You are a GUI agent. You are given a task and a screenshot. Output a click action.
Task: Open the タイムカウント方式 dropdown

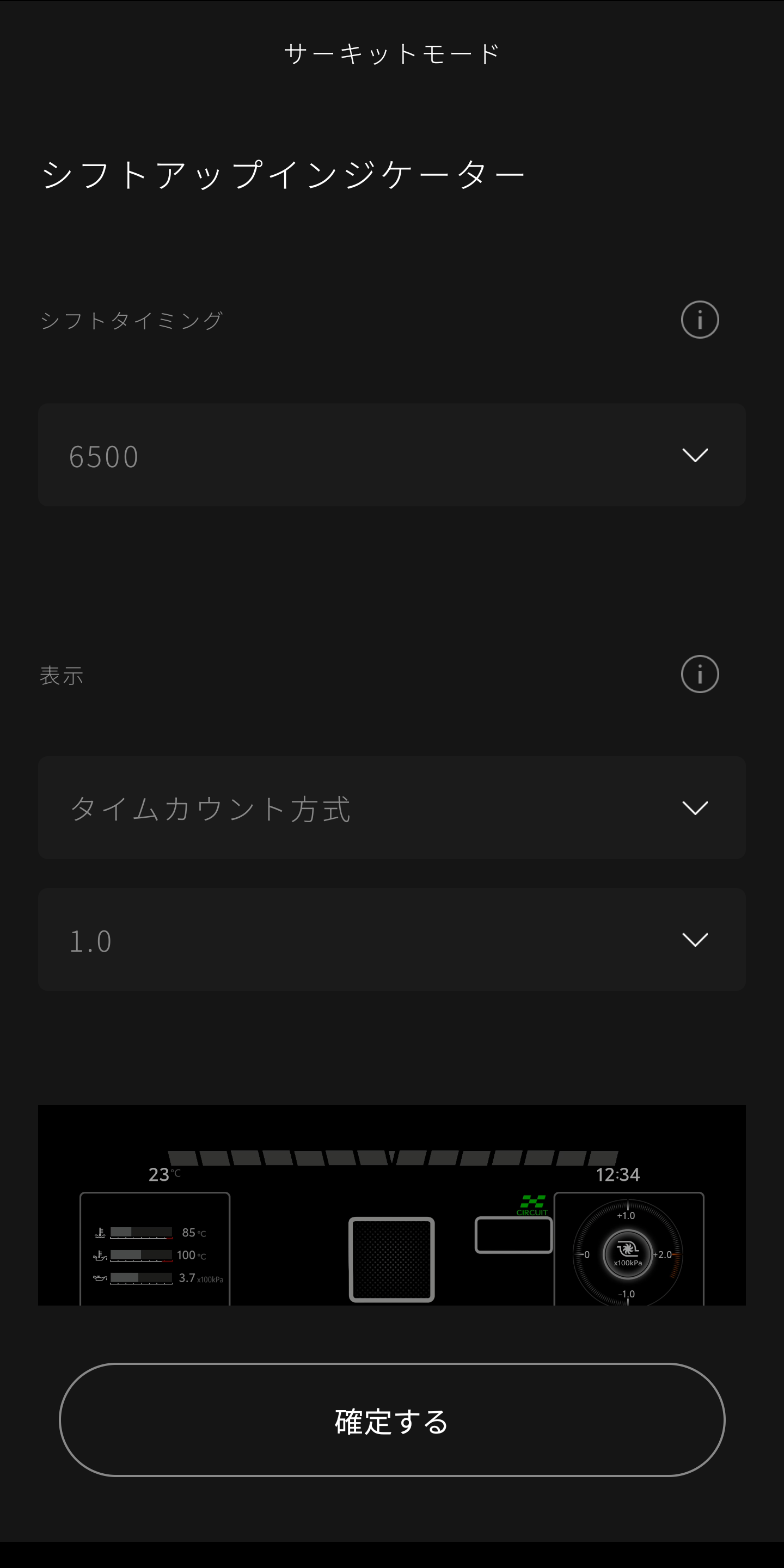[392, 808]
